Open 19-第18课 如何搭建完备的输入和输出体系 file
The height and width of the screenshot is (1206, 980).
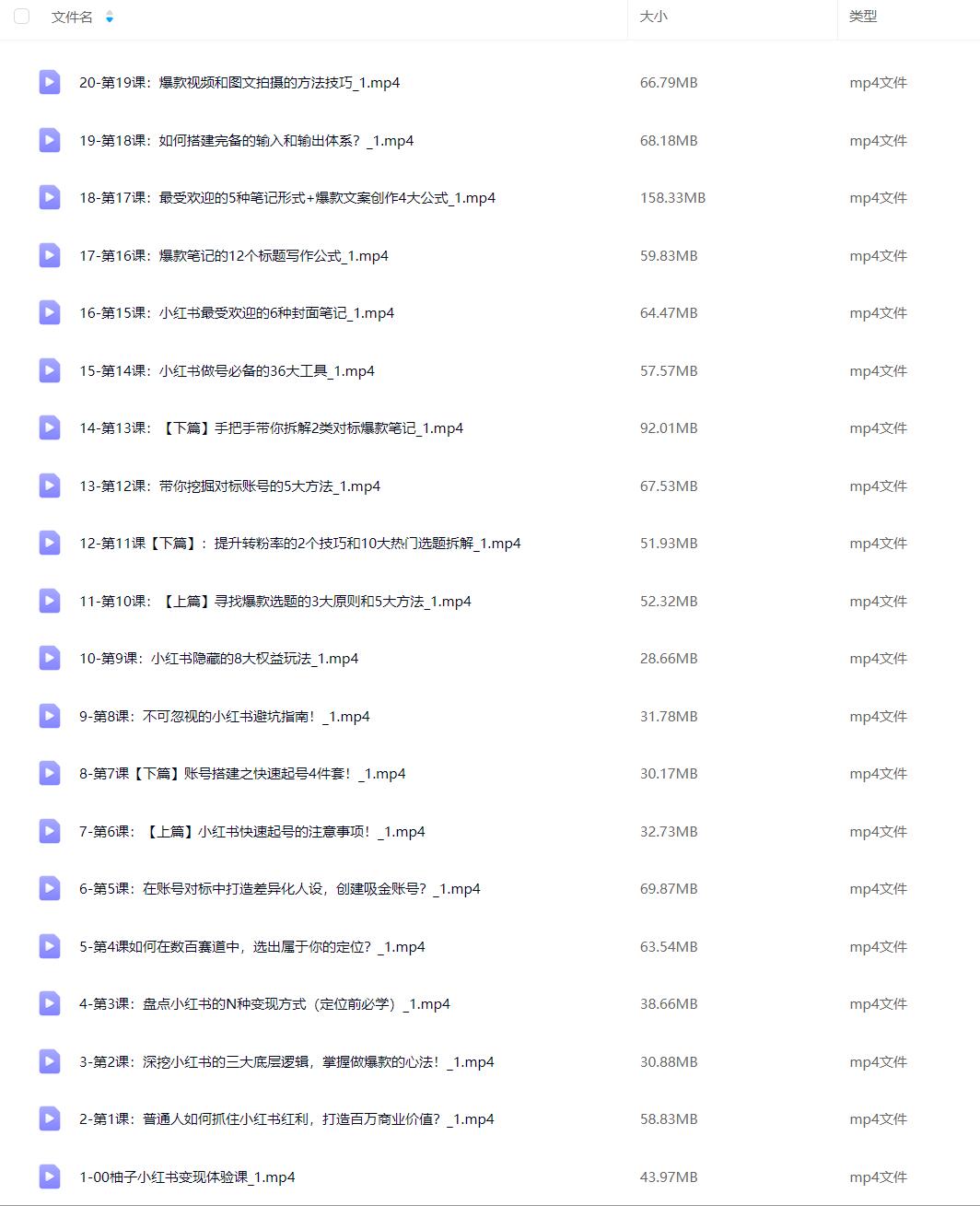click(246, 141)
